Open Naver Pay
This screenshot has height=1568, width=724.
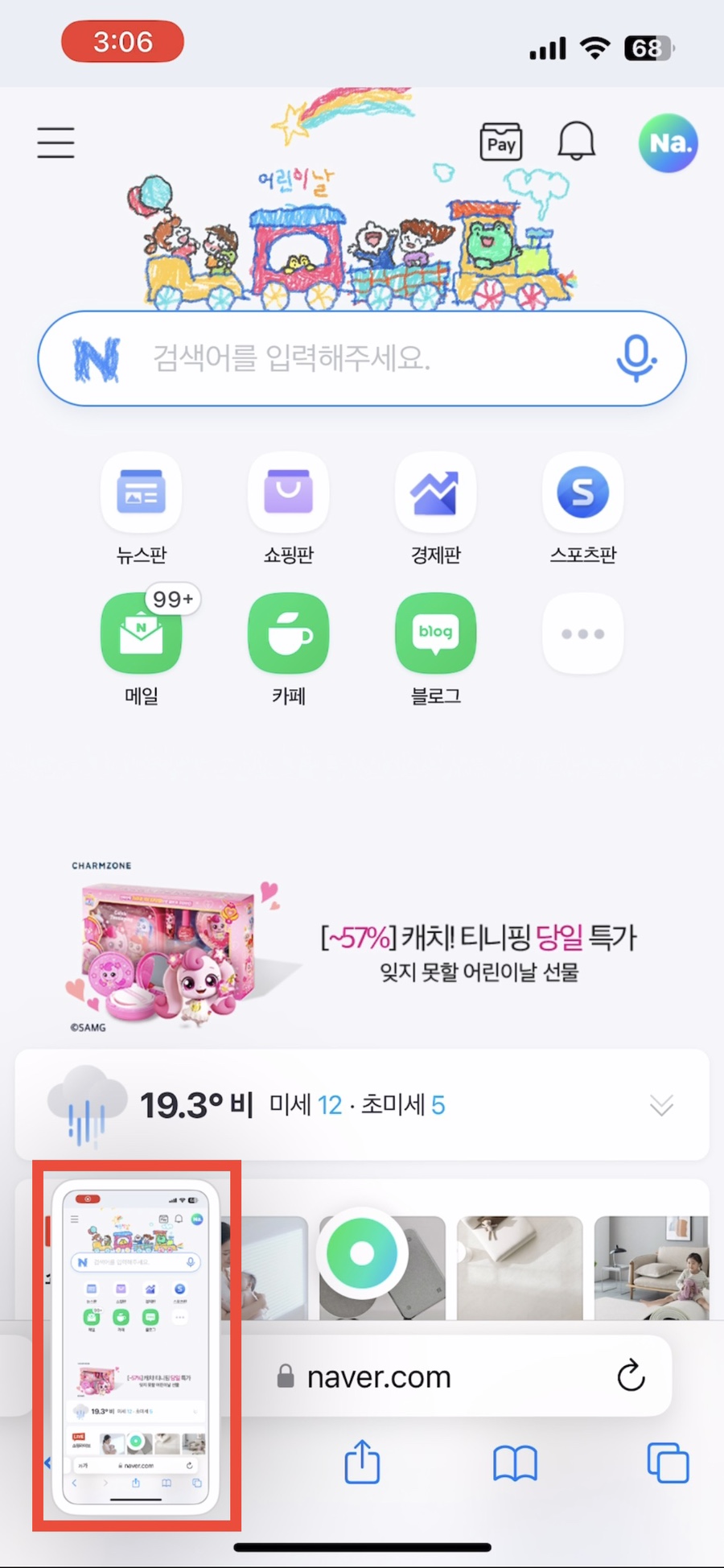pos(500,142)
